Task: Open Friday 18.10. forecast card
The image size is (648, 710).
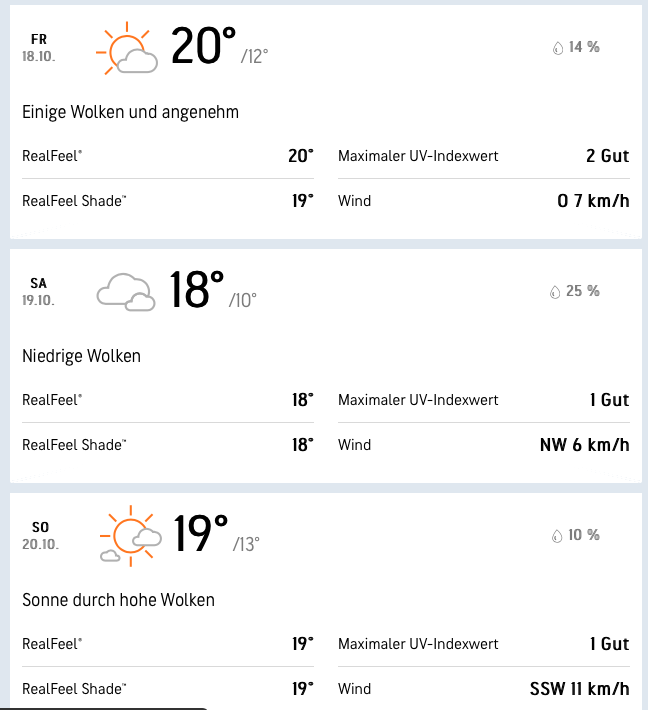Action: click(325, 121)
